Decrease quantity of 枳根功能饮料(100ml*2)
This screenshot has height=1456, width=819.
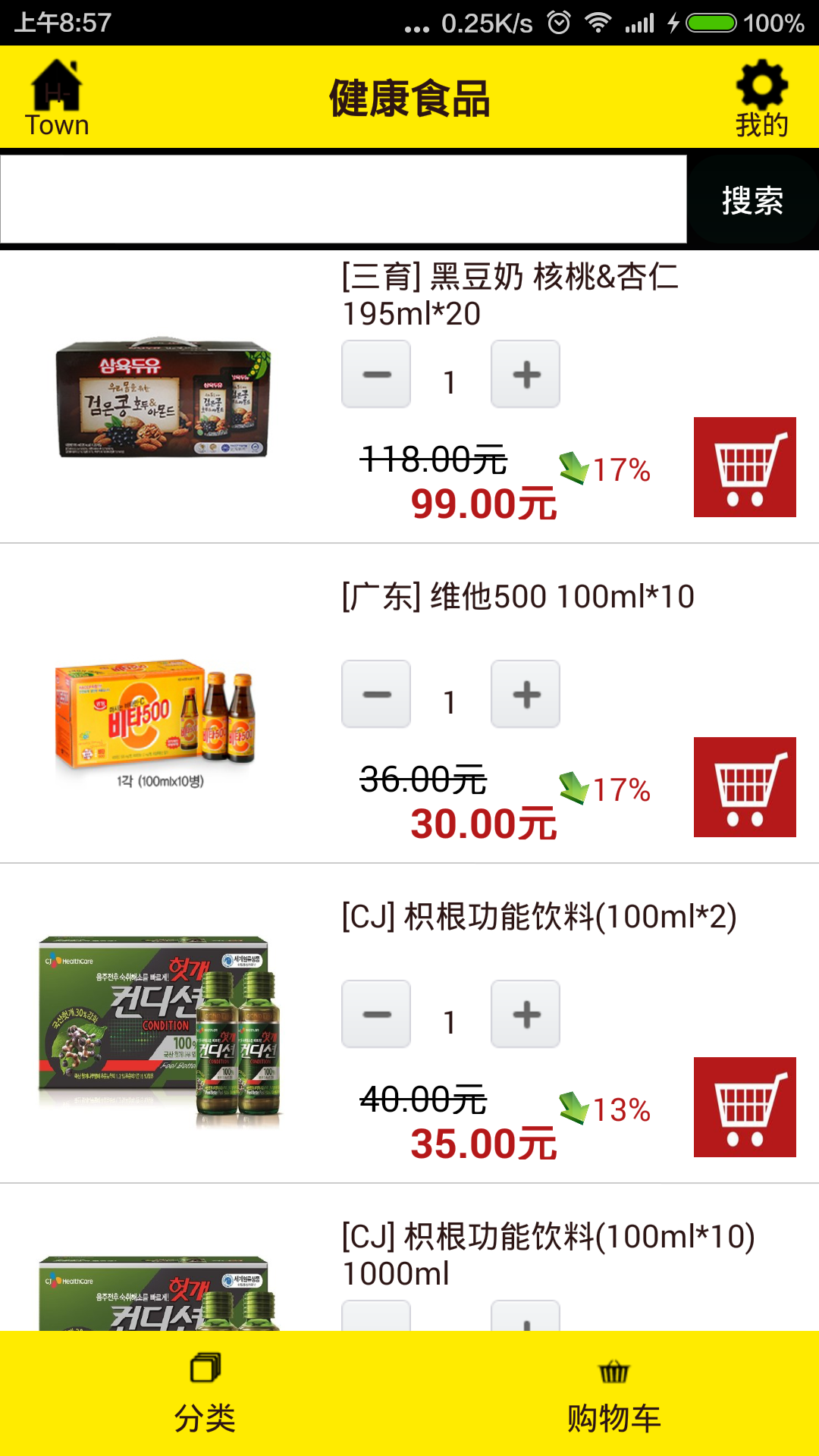point(376,1014)
